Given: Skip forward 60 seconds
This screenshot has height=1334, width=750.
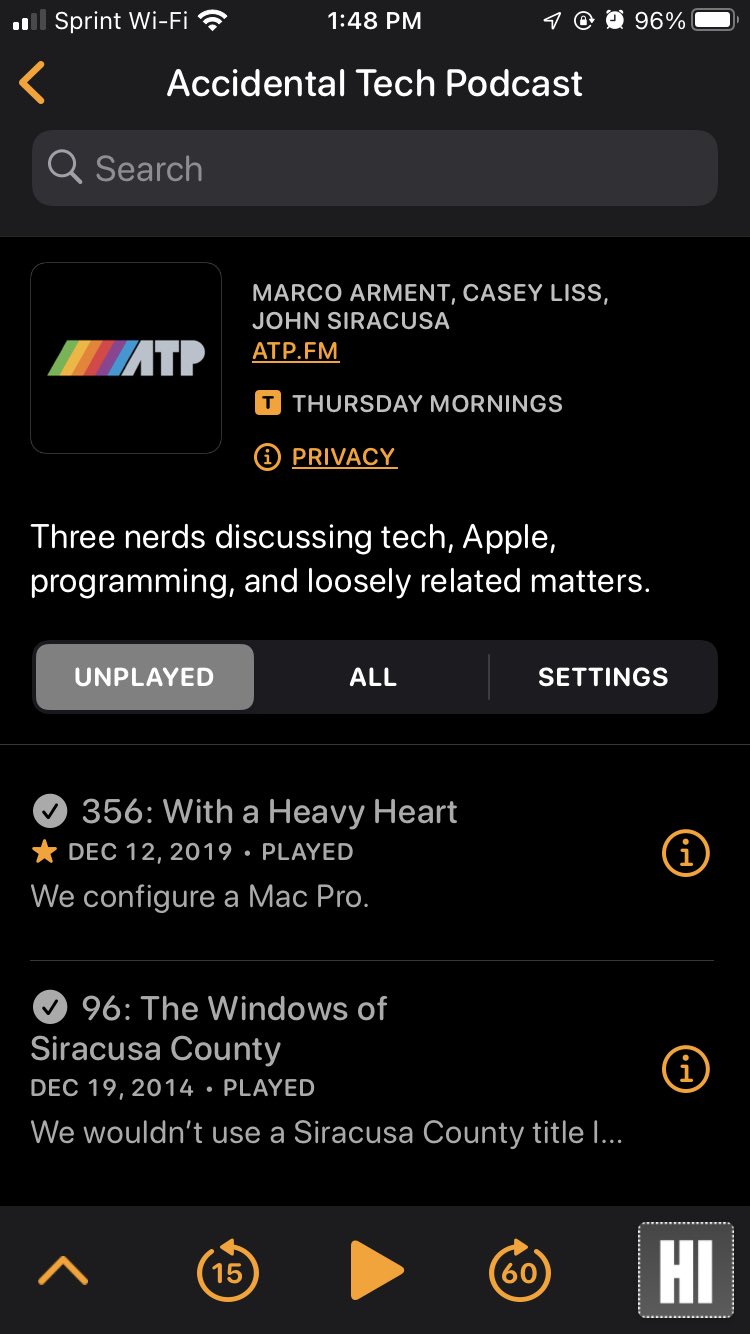Looking at the screenshot, I should pyautogui.click(x=519, y=1271).
